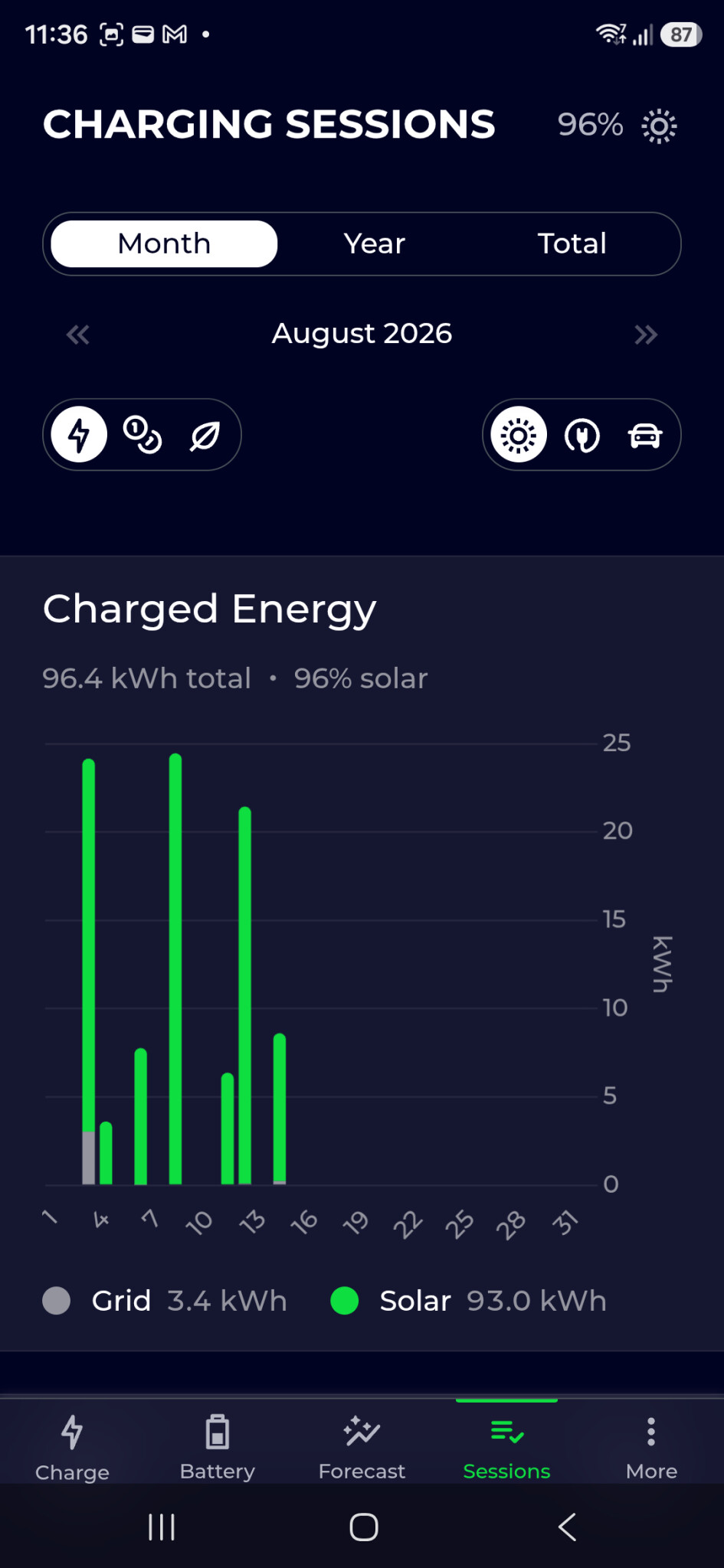Select the energy lightning-bolt metric
Image resolution: width=724 pixels, height=1568 pixels.
tap(79, 435)
